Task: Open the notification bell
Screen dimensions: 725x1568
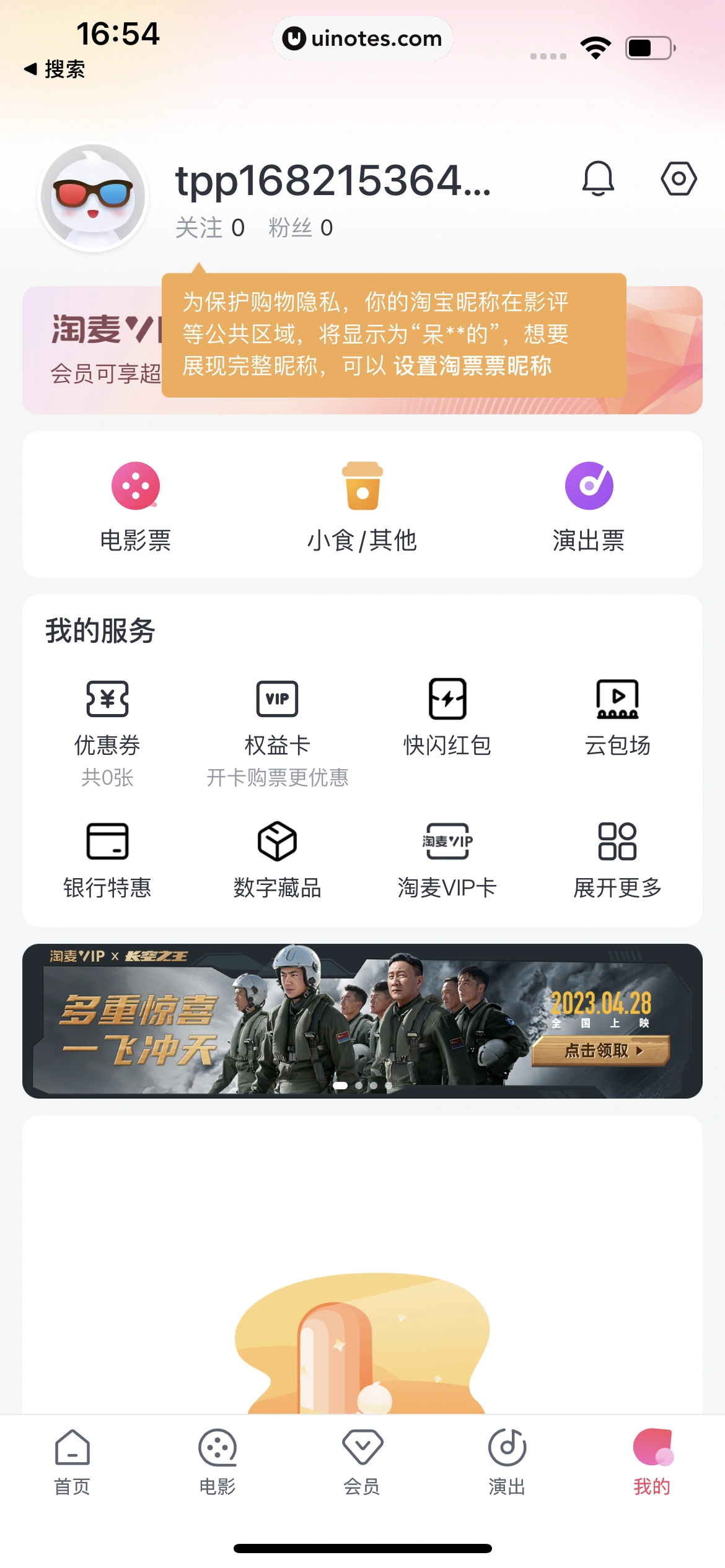Action: pos(599,179)
